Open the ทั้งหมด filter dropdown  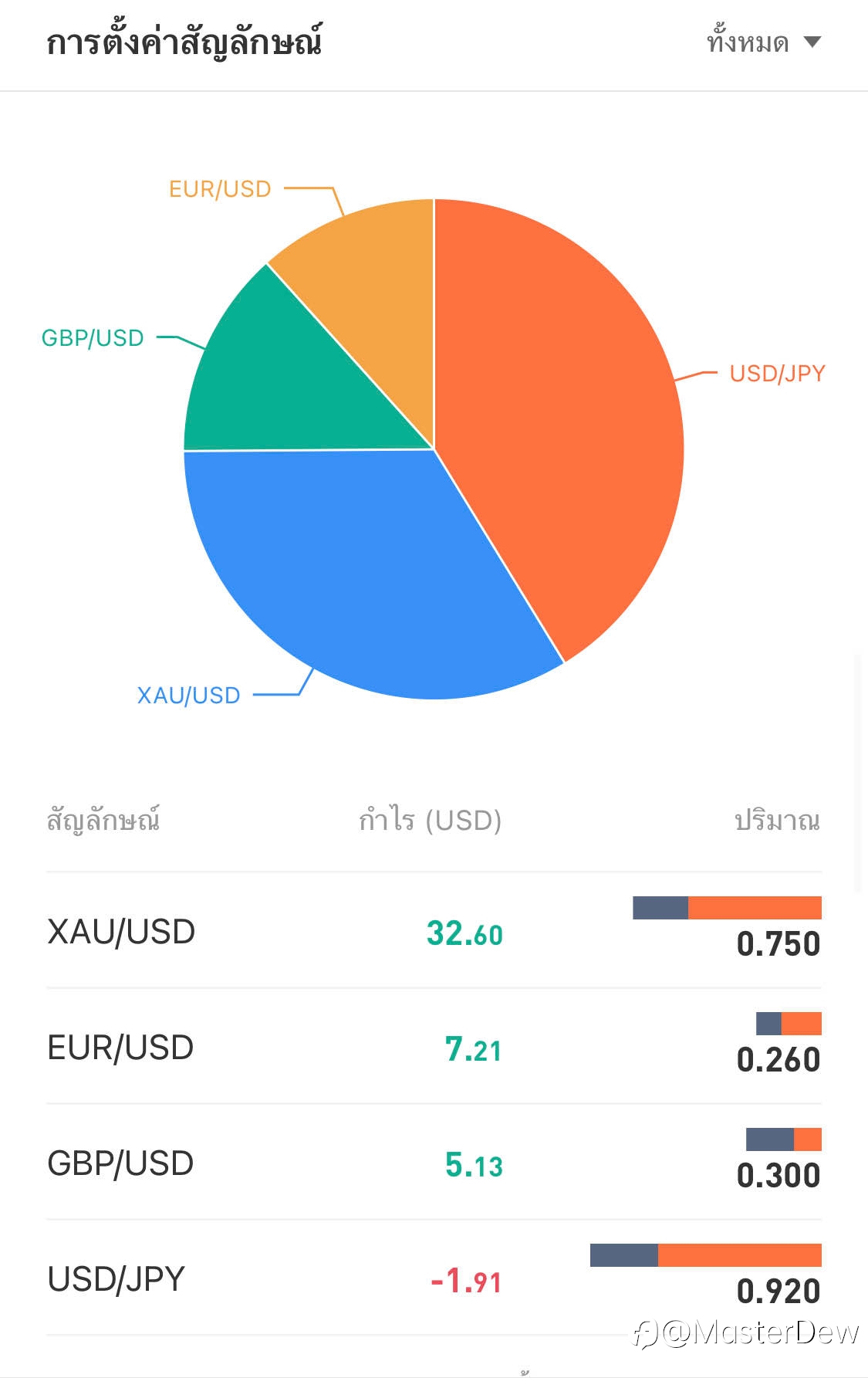(763, 42)
